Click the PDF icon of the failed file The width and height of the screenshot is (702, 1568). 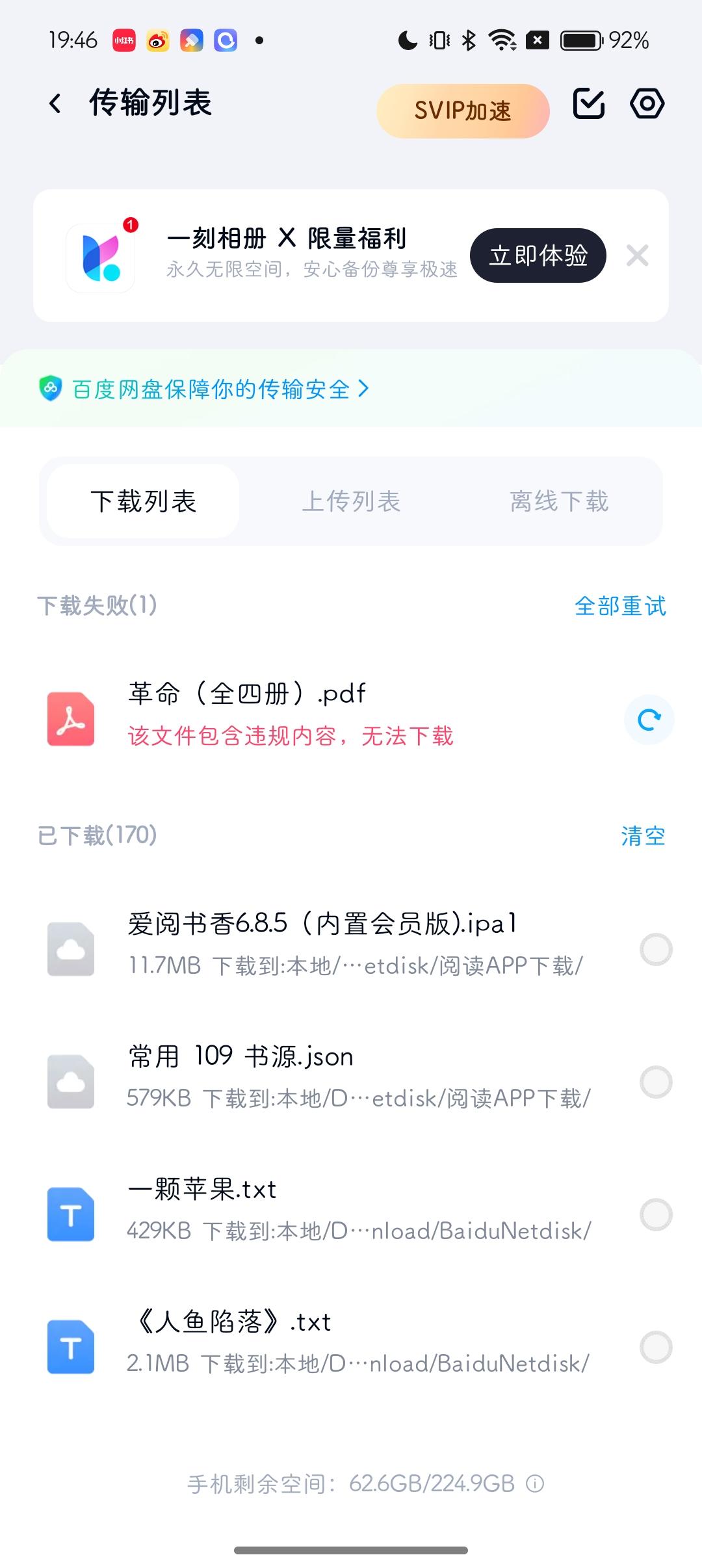point(71,720)
